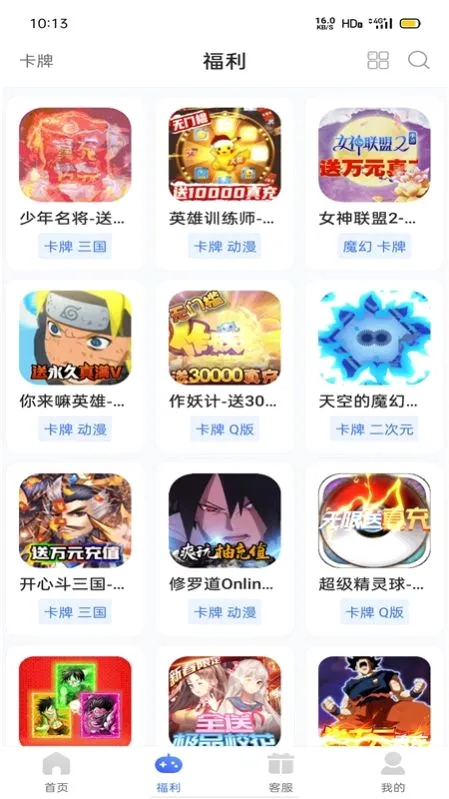Go to the 首页 tab

point(56,773)
